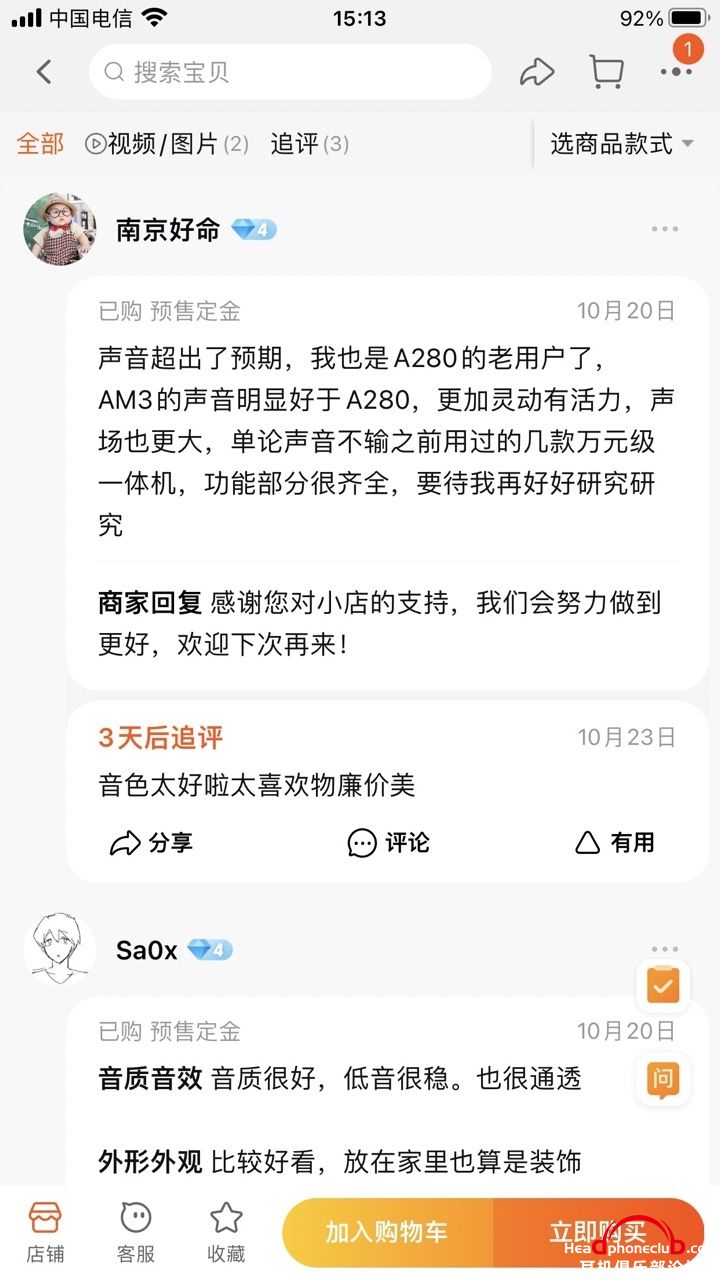Contact 客服 customer service

(136, 1231)
